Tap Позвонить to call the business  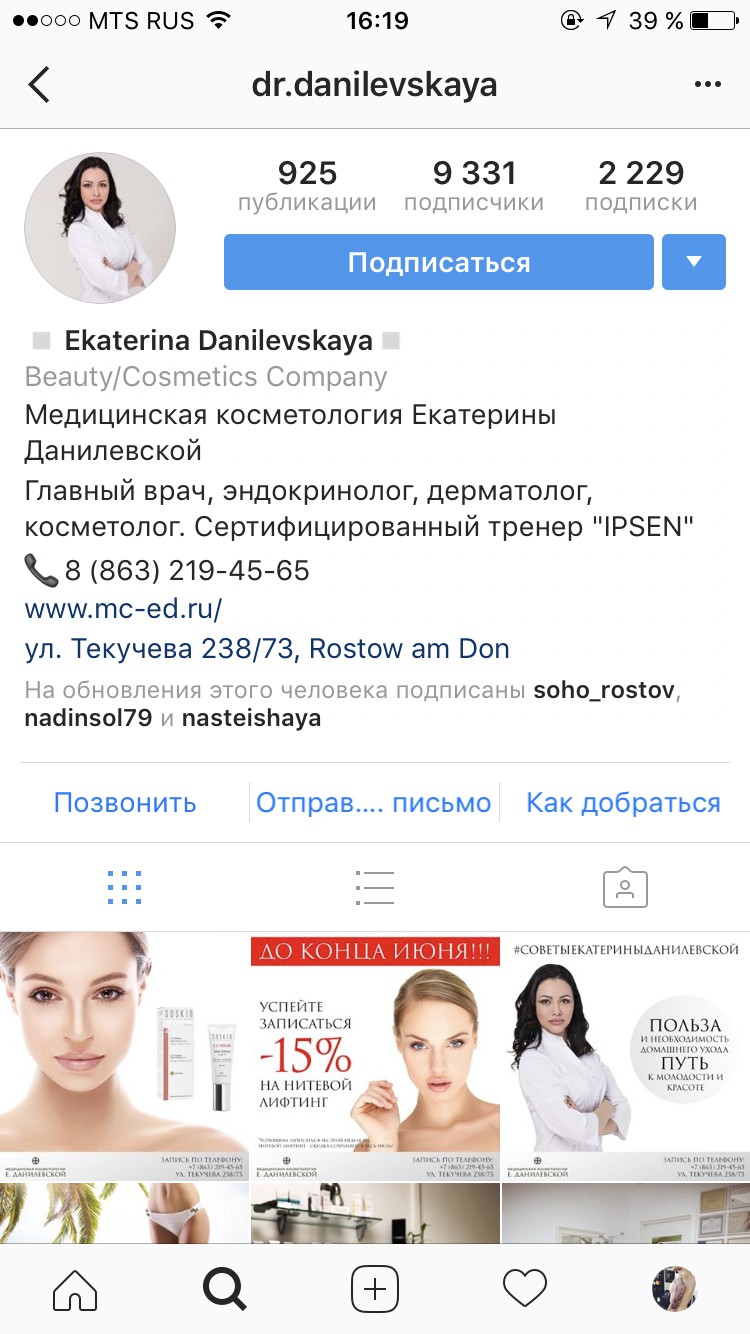click(x=125, y=802)
